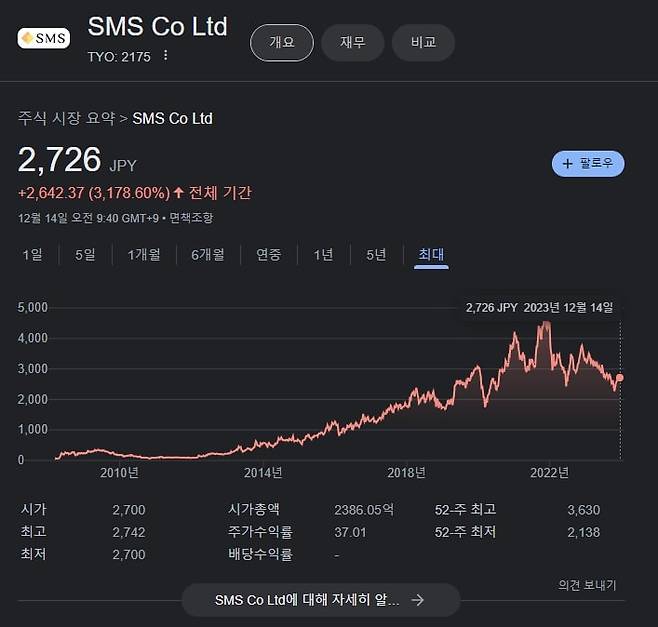Screen dimensions: 658x627
Task: Open the overflow menu next to TYO: 2175
Action: coord(166,56)
